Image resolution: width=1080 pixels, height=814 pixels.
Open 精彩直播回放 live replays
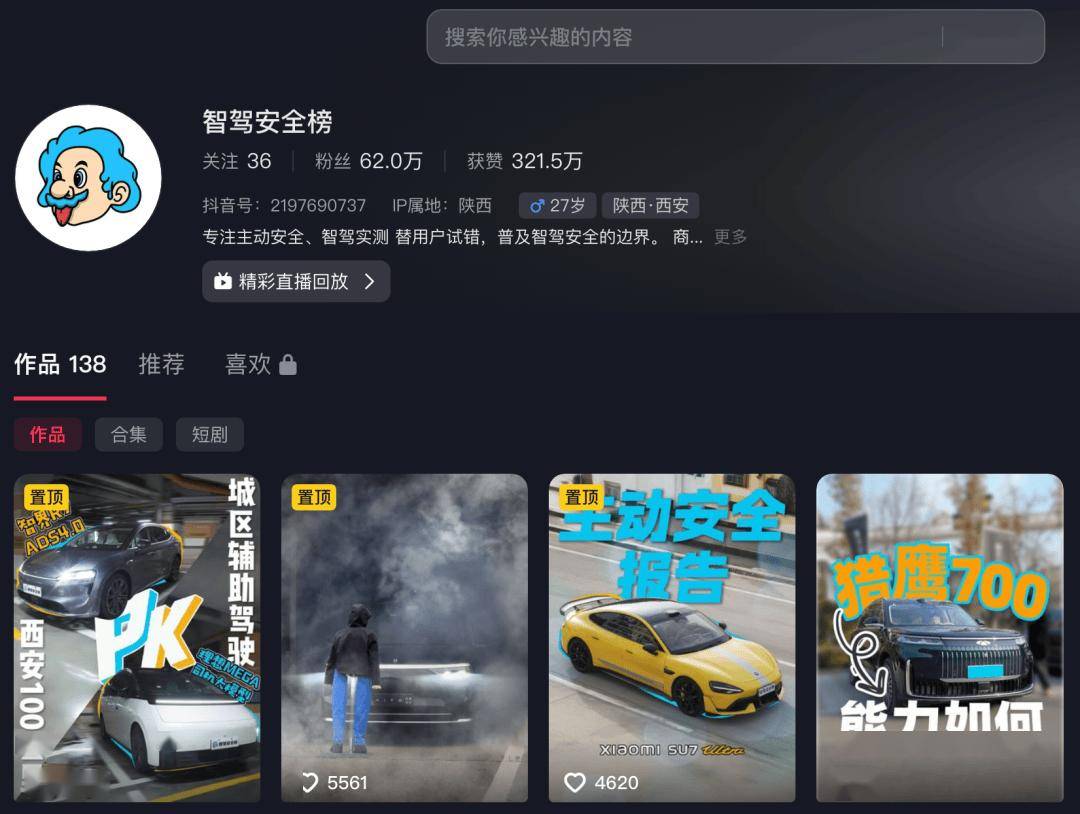click(x=296, y=282)
